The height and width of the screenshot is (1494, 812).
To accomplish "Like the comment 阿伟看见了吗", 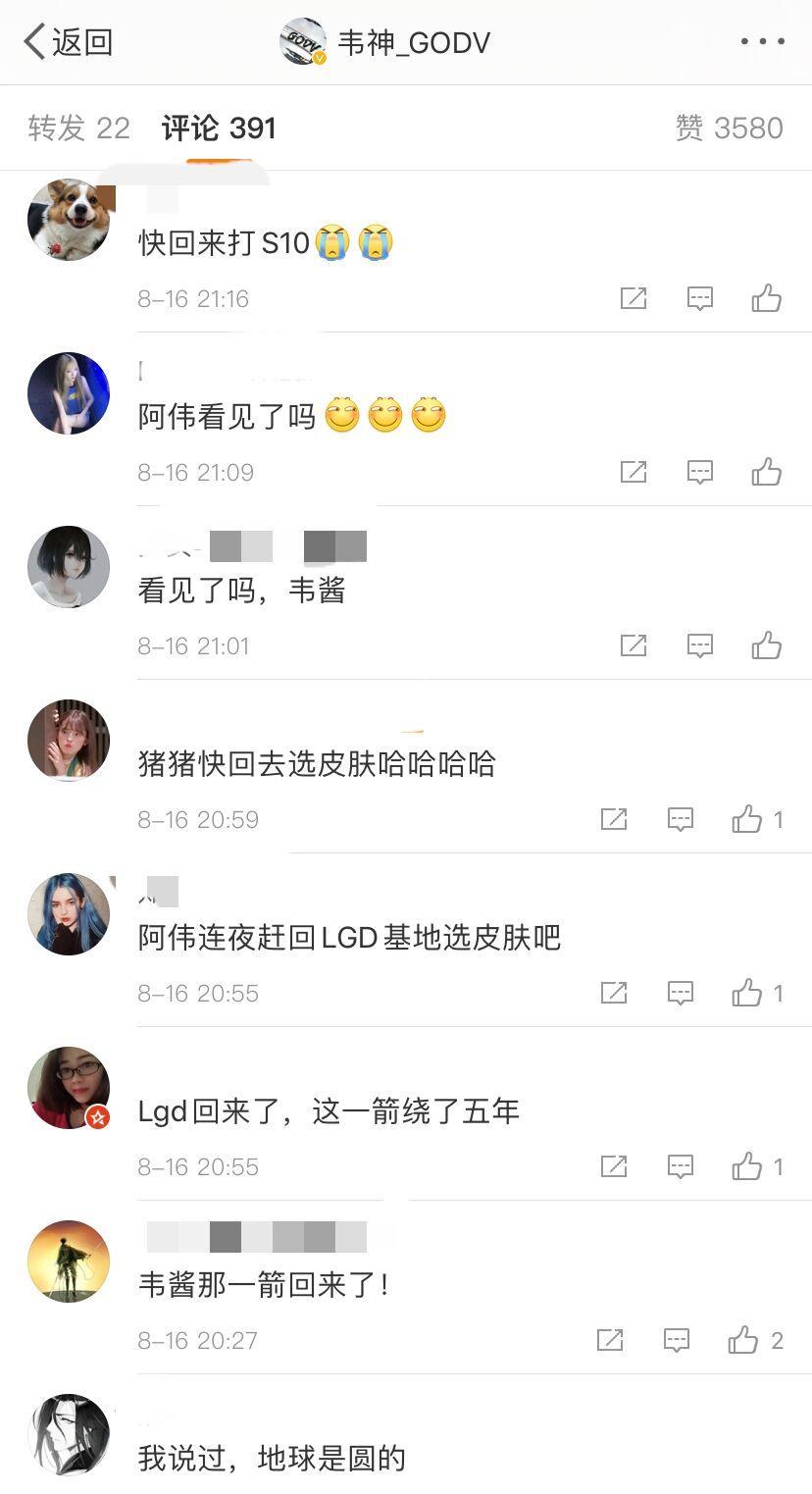I will tap(766, 472).
